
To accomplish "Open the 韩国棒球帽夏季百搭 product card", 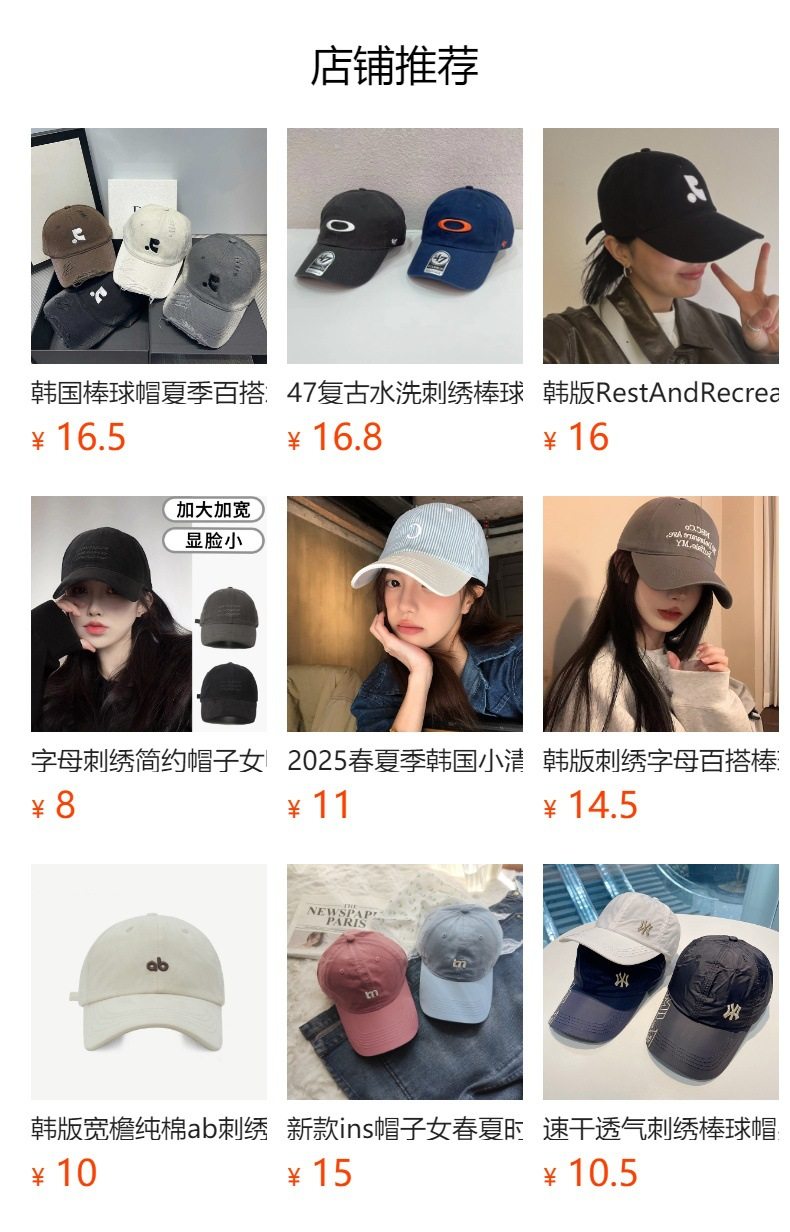I will [x=149, y=246].
